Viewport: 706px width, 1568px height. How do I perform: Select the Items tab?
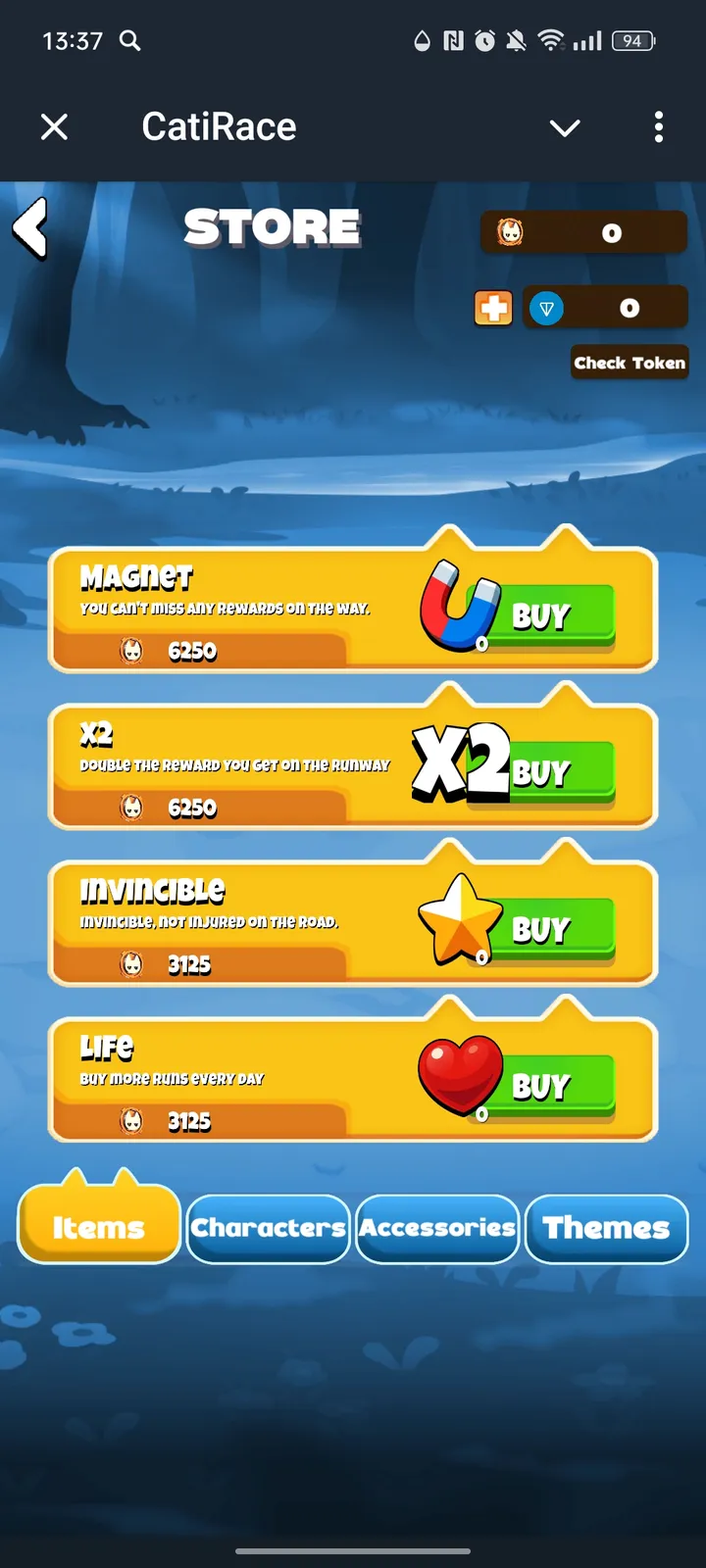point(99,1227)
